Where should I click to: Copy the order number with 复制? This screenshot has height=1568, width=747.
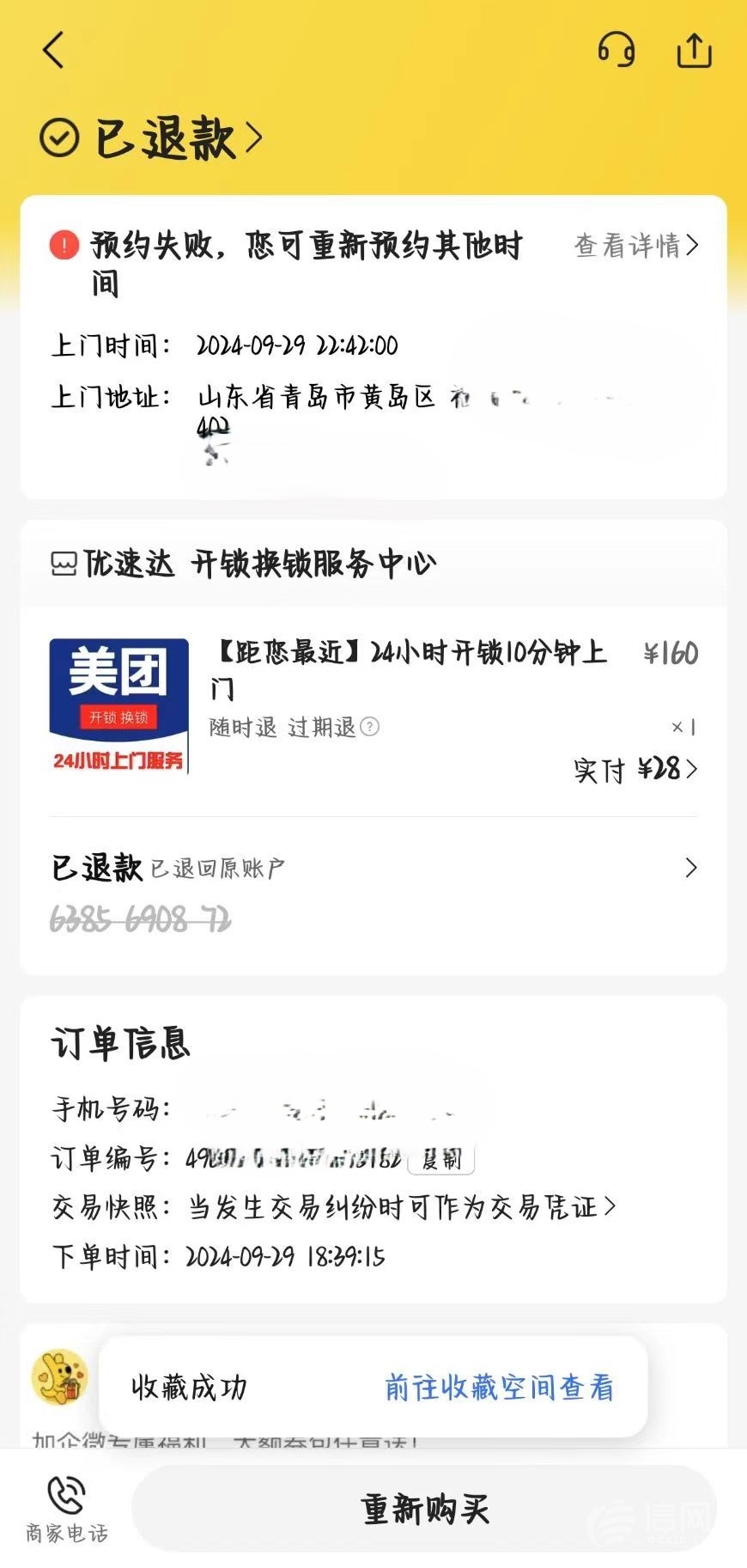441,1159
